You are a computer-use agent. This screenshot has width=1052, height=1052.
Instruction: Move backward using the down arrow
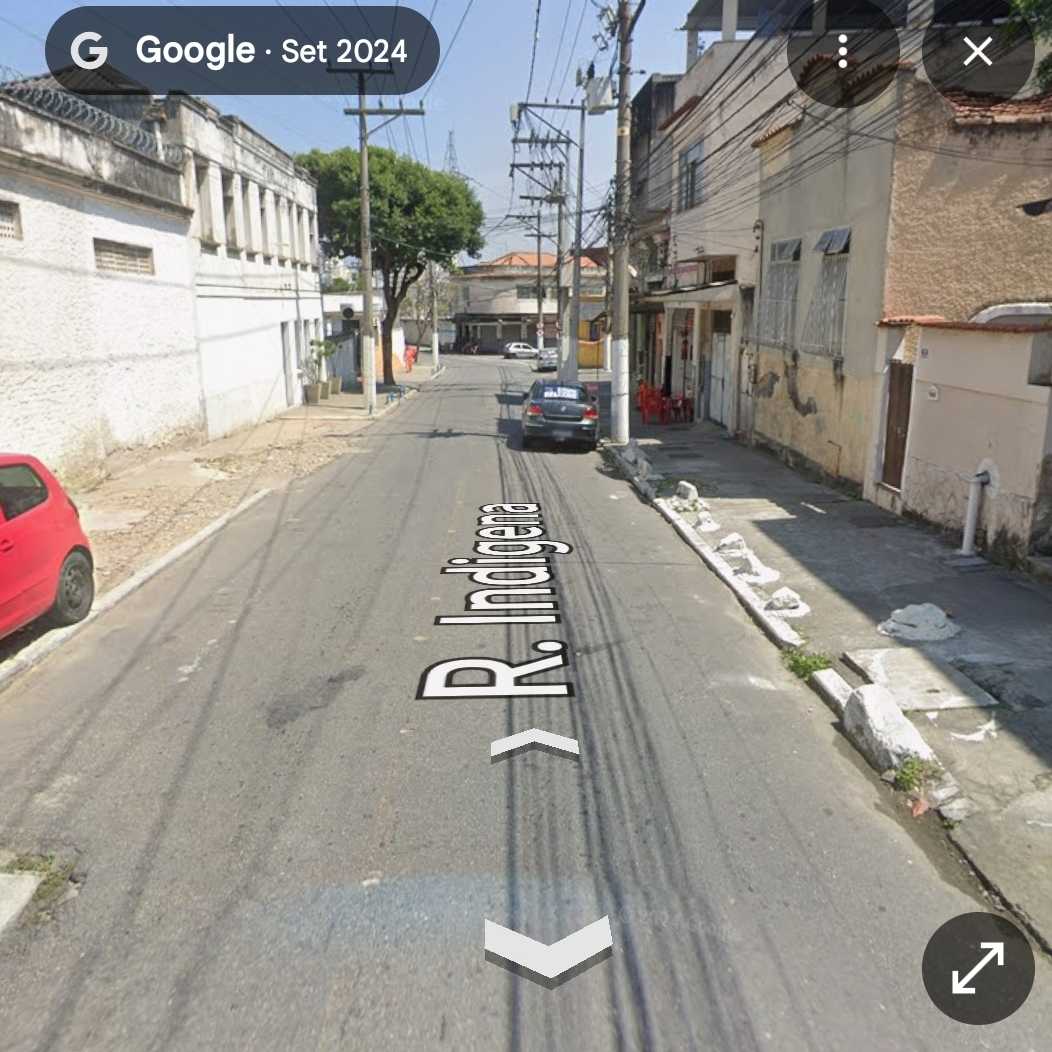pos(548,948)
